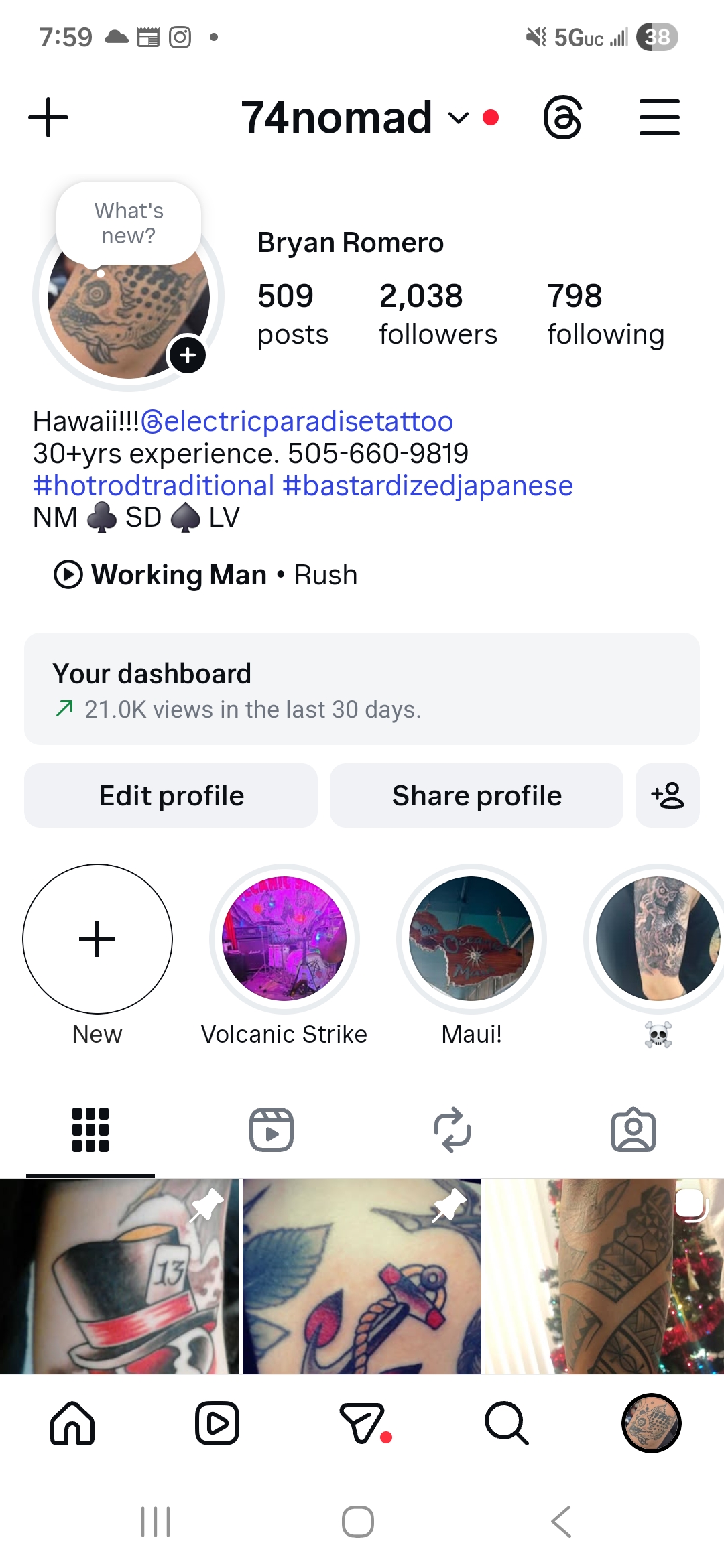
Task: Open the Threads app icon
Action: (x=563, y=116)
